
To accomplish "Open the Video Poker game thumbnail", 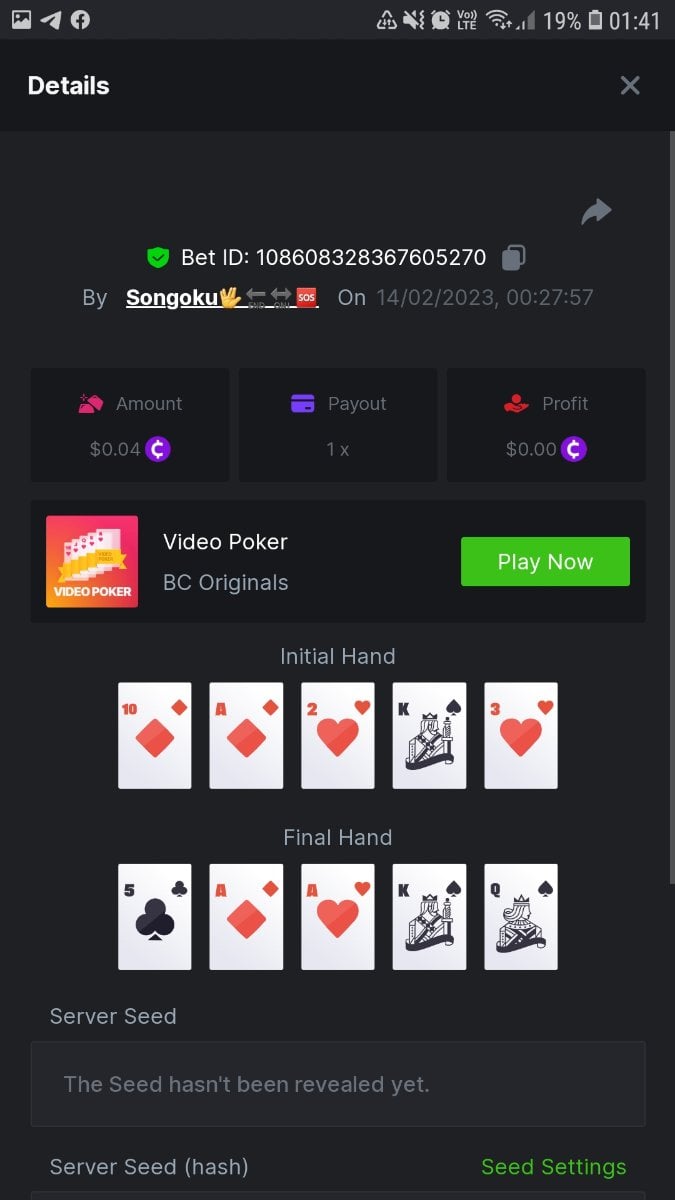I will click(x=92, y=562).
